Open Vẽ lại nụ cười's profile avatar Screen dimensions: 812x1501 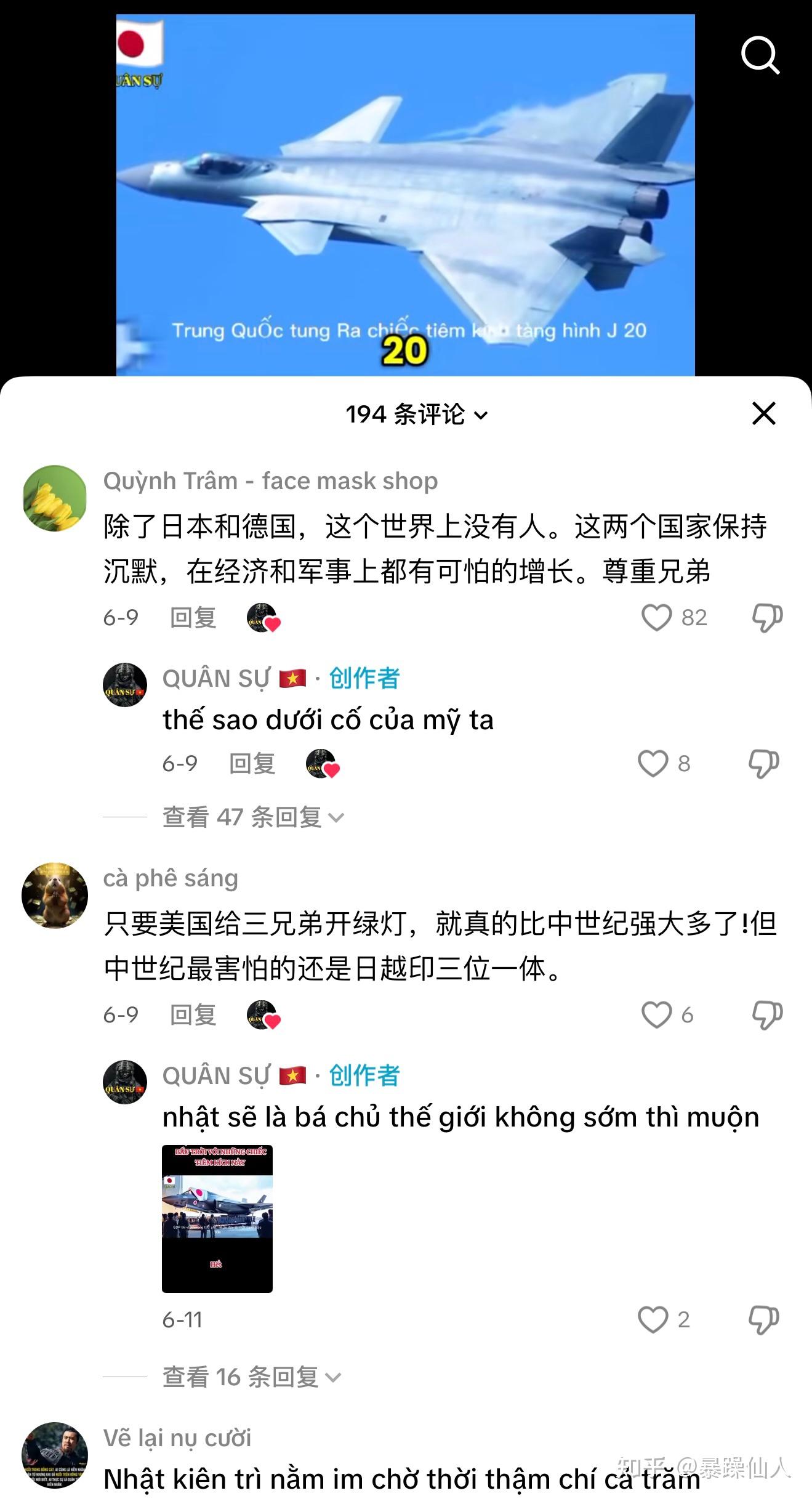click(55, 1455)
